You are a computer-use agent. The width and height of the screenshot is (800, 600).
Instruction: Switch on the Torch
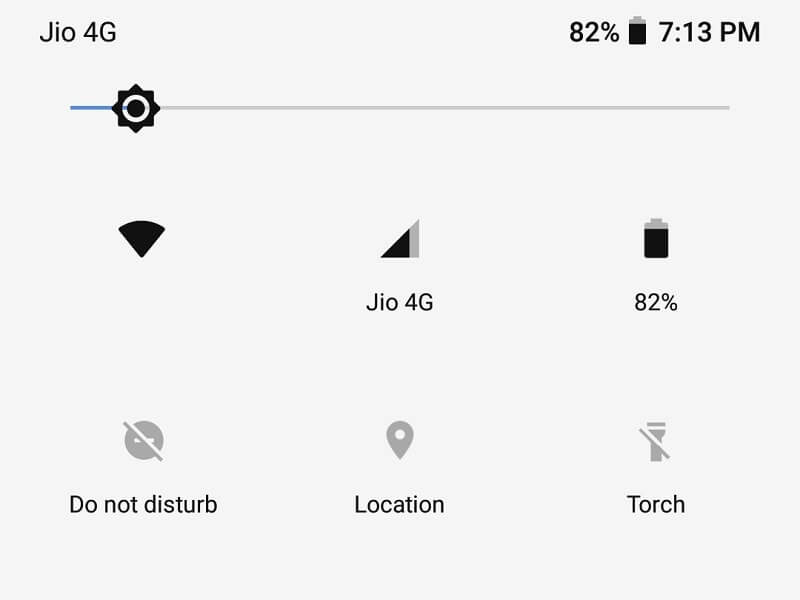point(656,441)
